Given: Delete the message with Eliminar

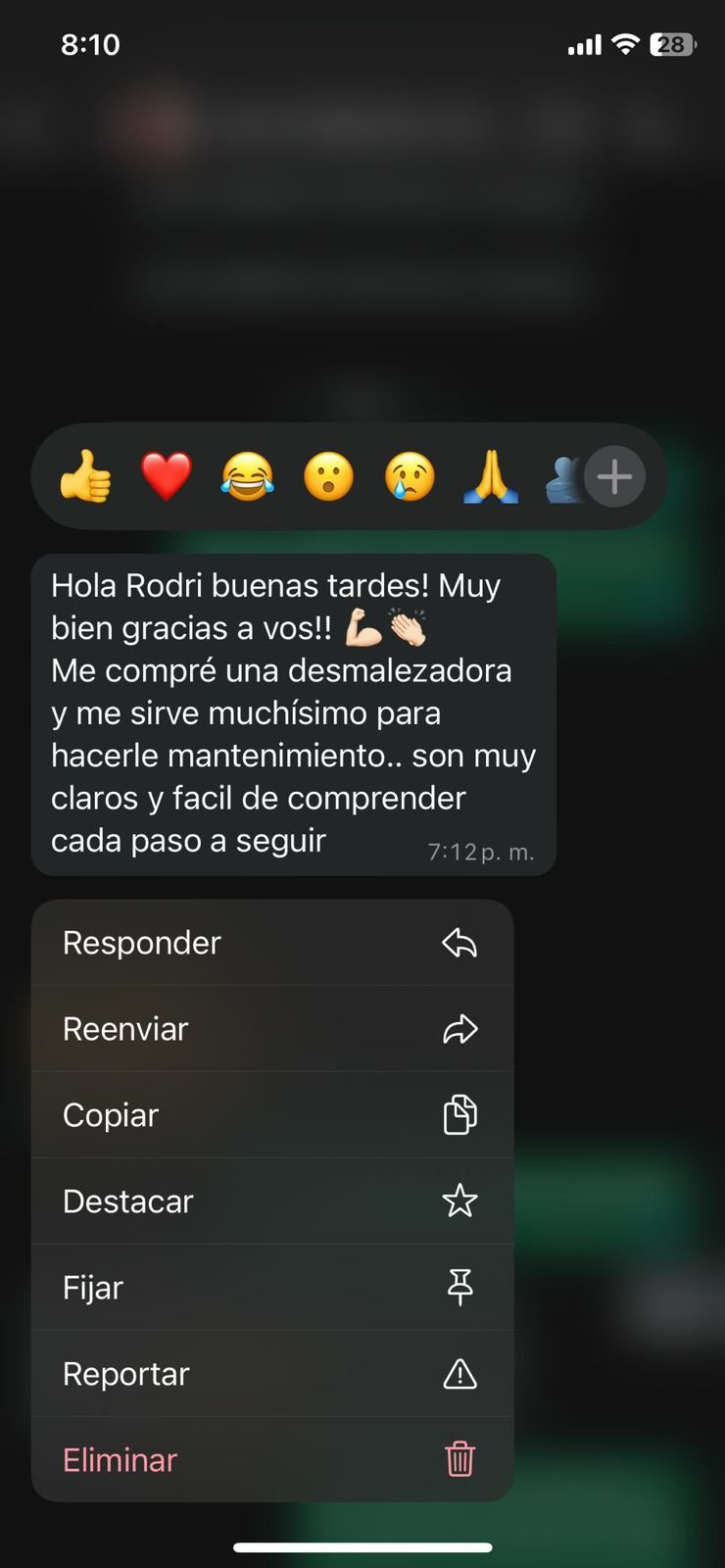Looking at the screenshot, I should click(272, 1459).
